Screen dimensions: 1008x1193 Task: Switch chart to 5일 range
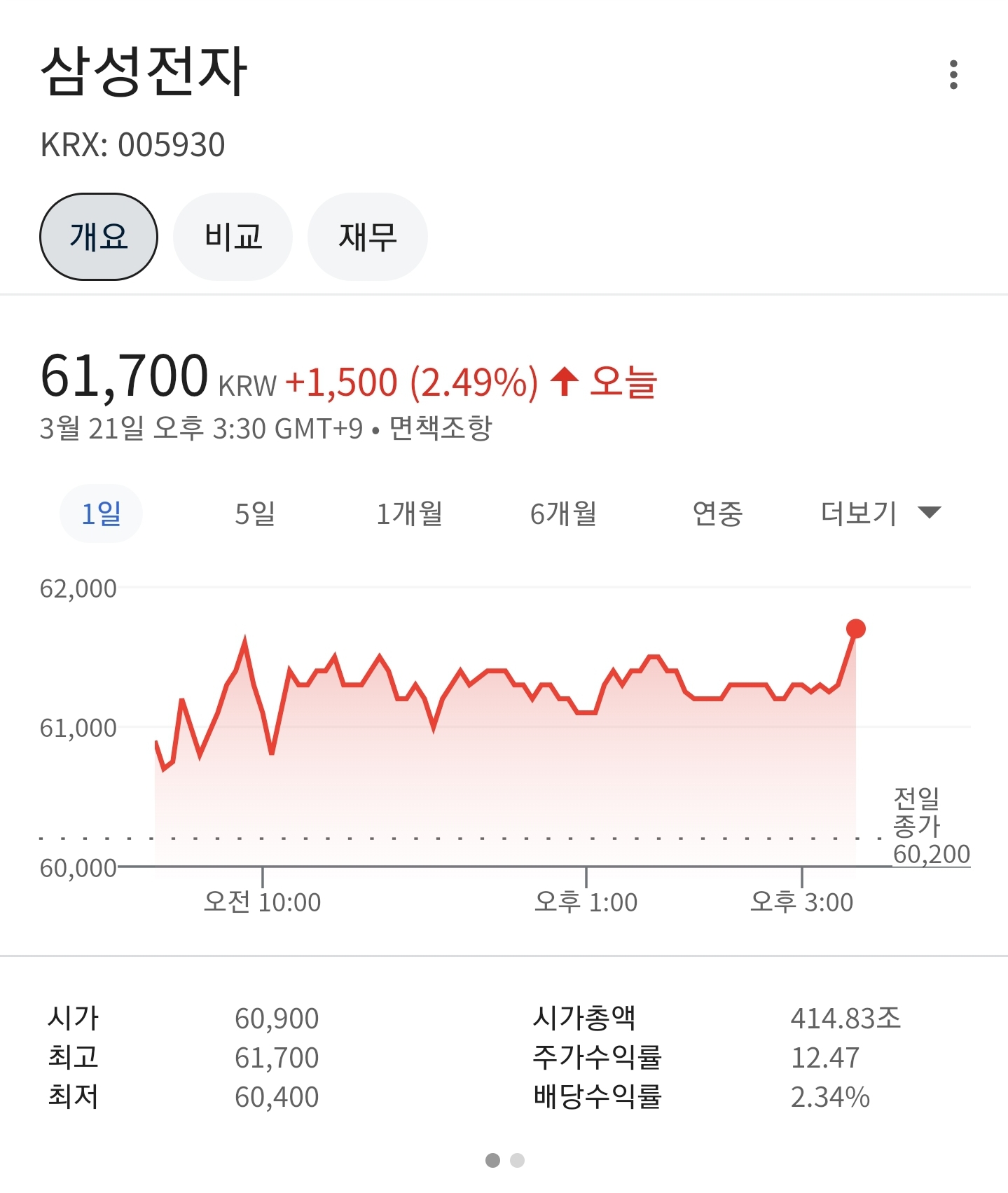[255, 513]
